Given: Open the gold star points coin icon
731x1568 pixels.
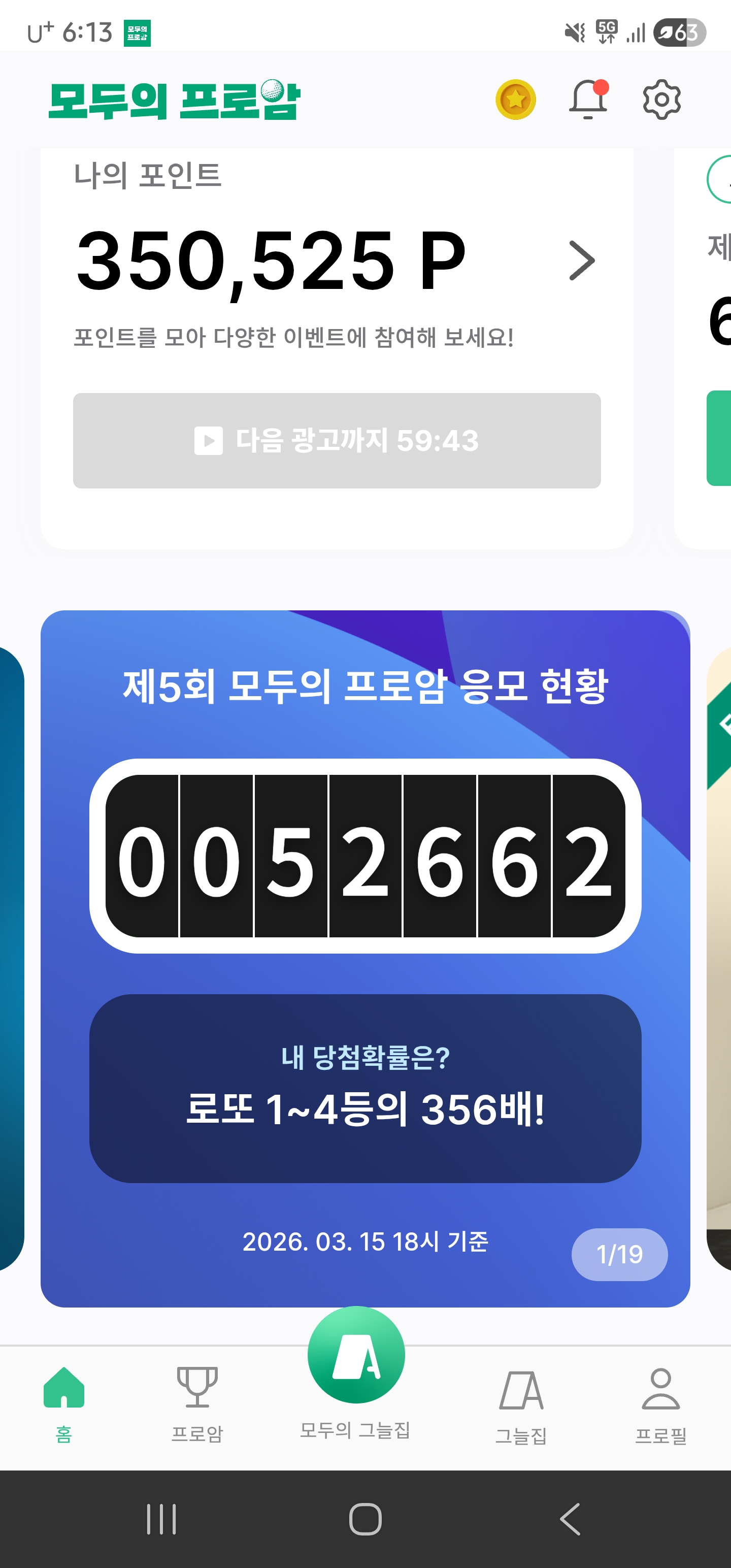Looking at the screenshot, I should point(515,100).
